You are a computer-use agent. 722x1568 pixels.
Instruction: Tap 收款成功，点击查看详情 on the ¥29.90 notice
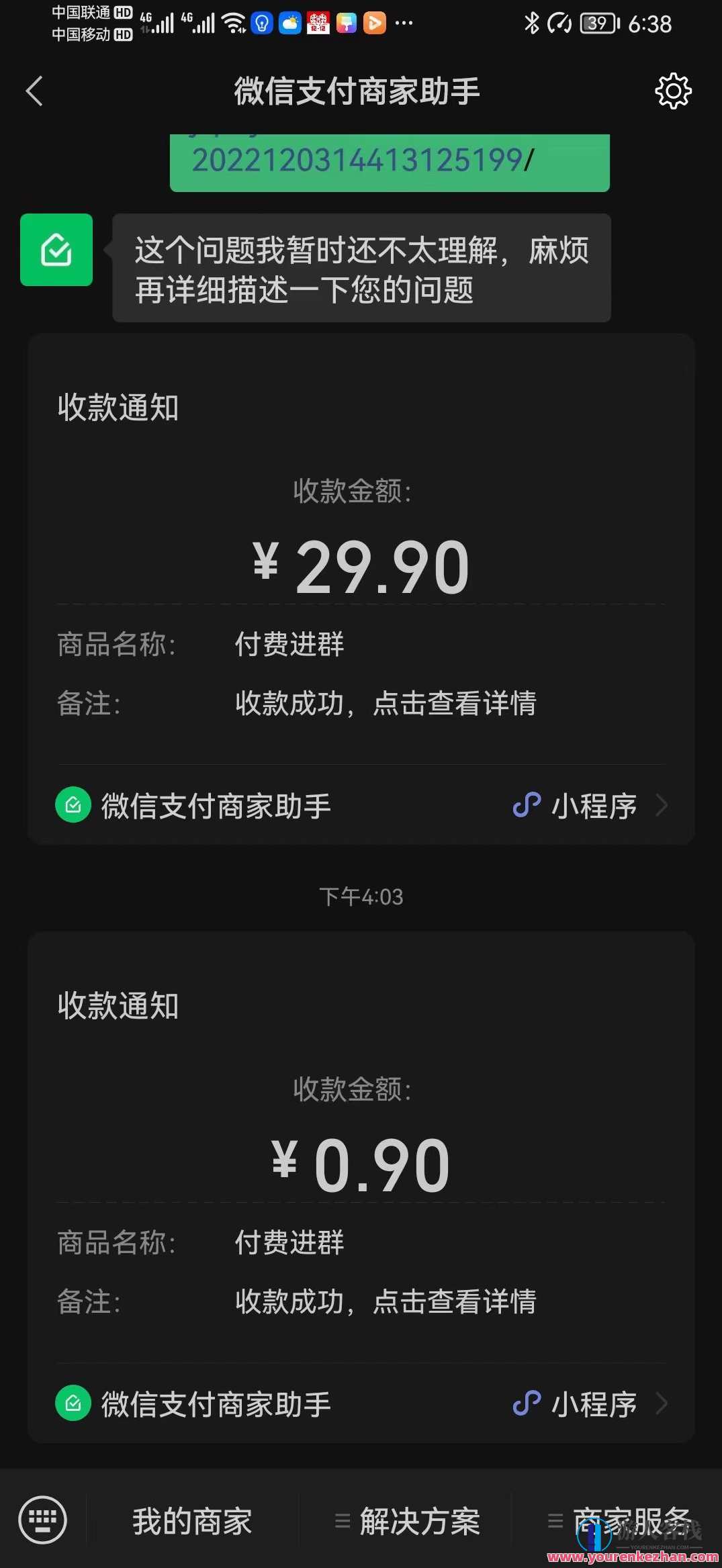[386, 704]
